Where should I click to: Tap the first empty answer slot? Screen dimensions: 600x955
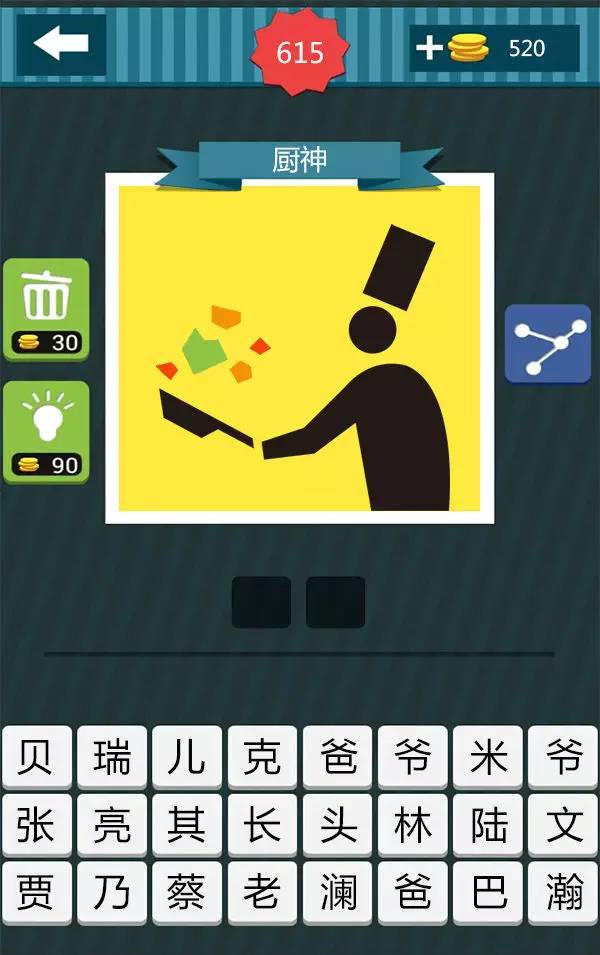pyautogui.click(x=262, y=602)
